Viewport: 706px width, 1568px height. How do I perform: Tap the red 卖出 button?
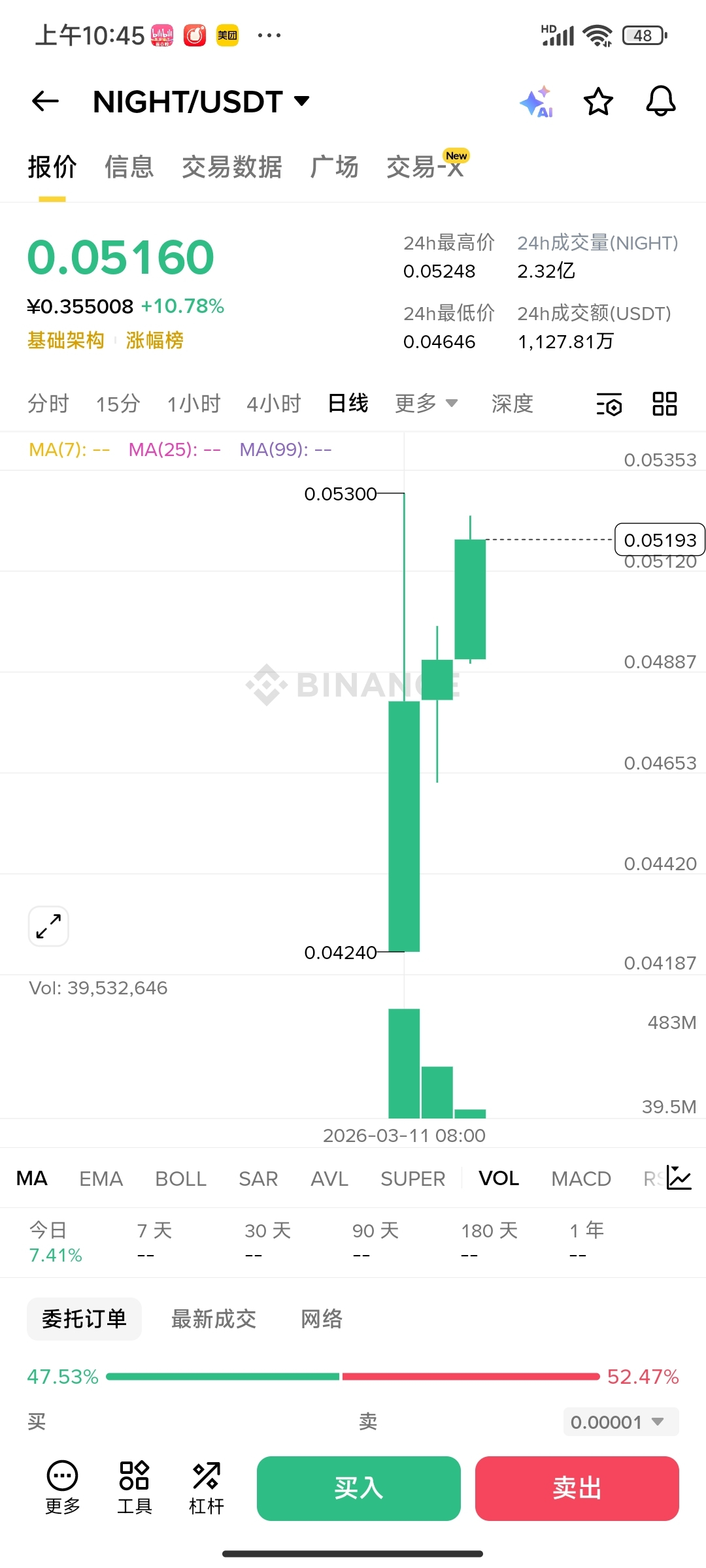tap(577, 1488)
